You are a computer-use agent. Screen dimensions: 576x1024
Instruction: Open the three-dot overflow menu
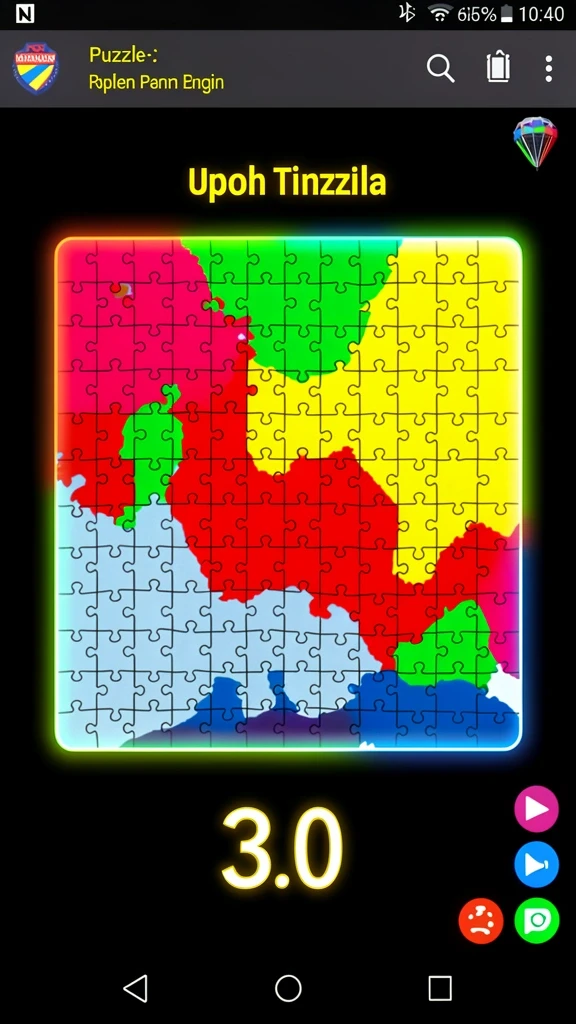[x=549, y=69]
